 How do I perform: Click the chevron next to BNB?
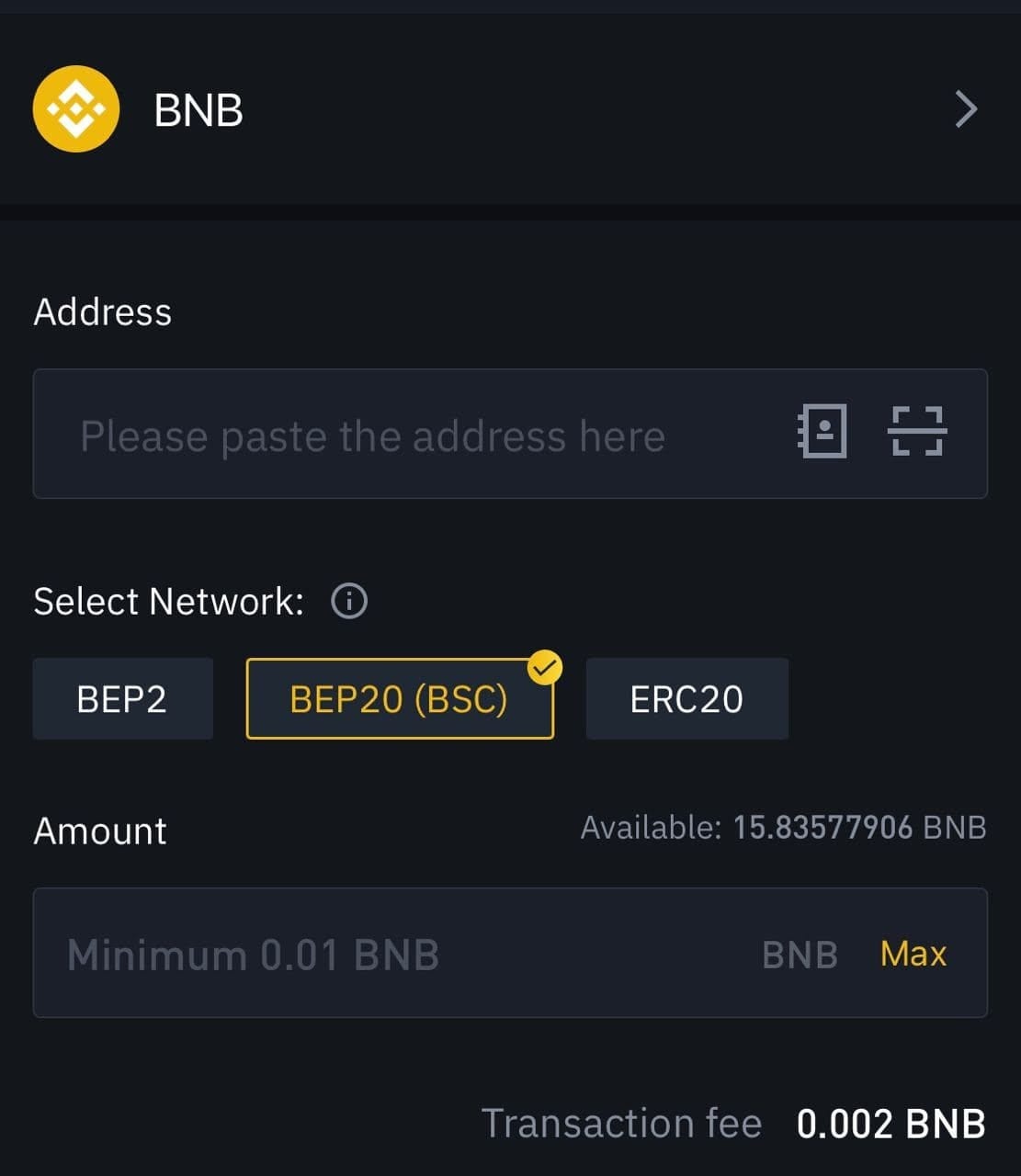point(966,108)
